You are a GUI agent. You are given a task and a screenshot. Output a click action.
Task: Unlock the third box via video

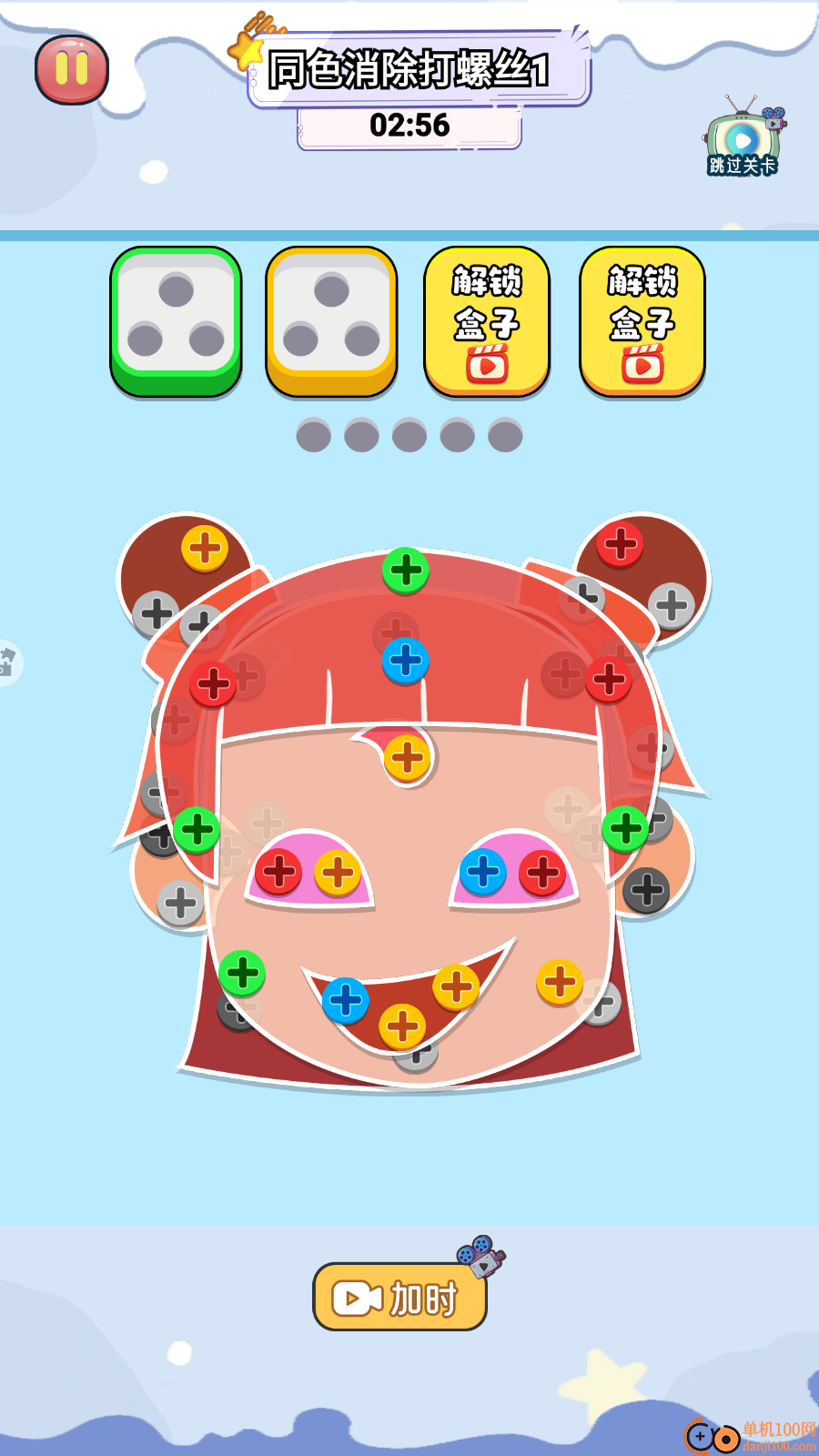tap(487, 322)
